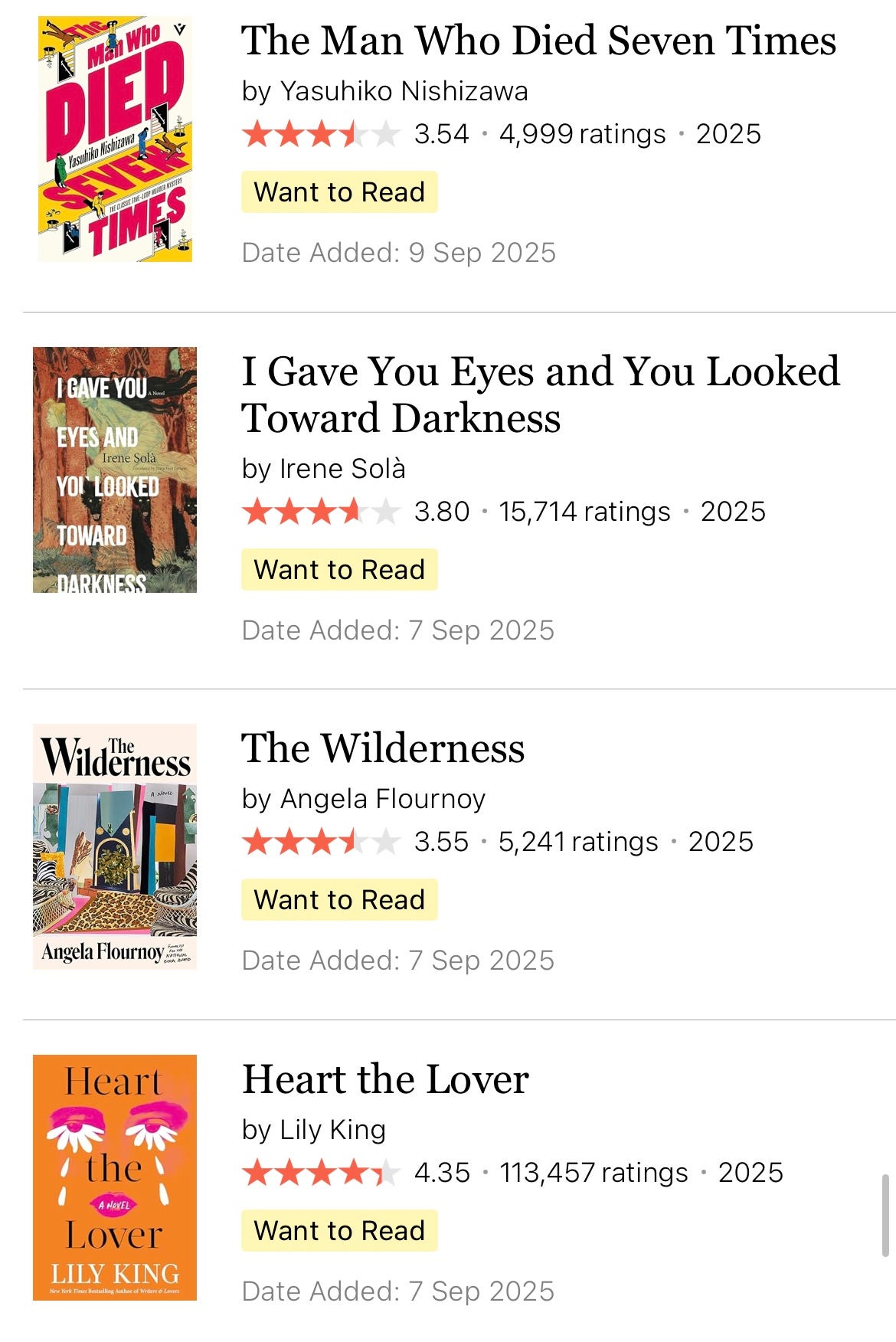Open I Gave You Eyes book cover
The height and width of the screenshot is (1342, 896).
point(115,470)
